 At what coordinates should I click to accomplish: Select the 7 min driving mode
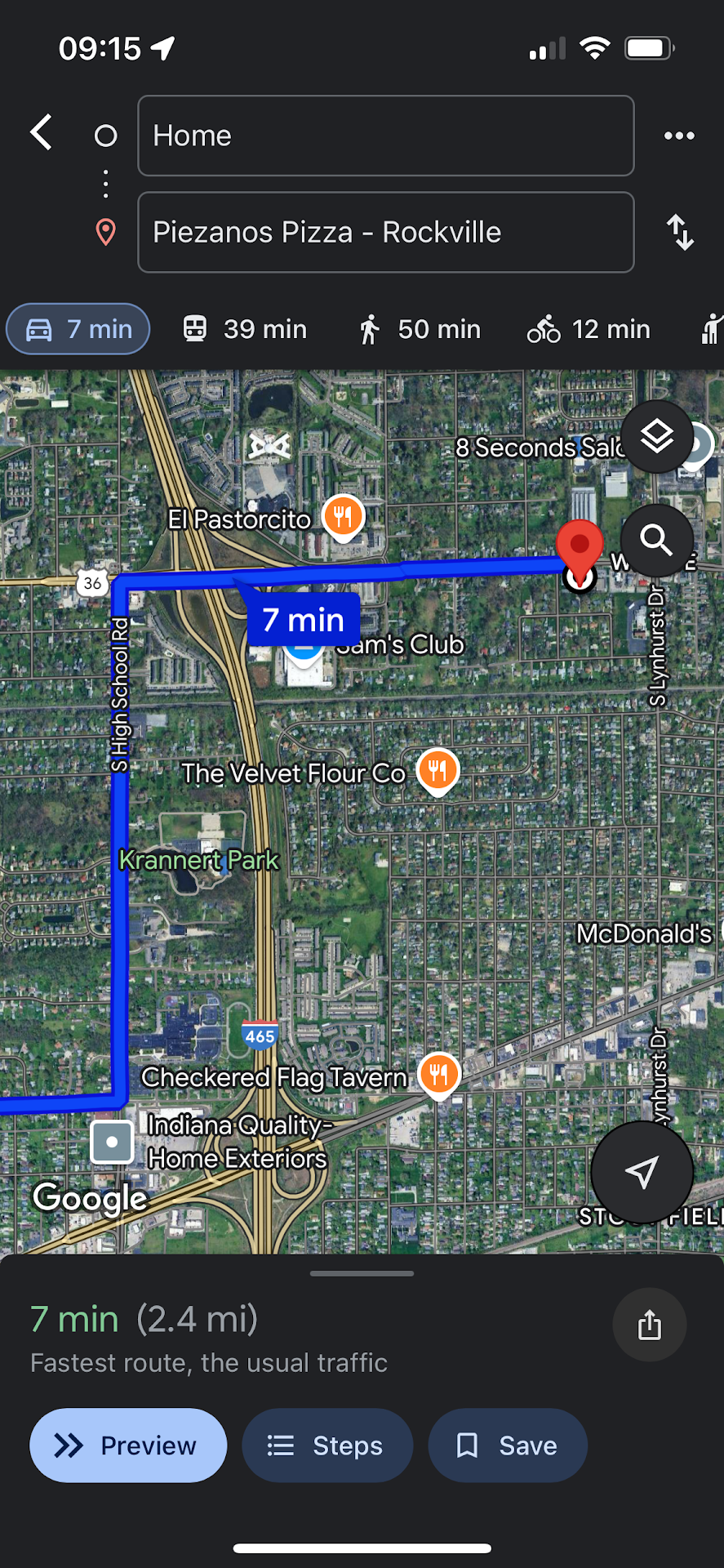pos(78,329)
